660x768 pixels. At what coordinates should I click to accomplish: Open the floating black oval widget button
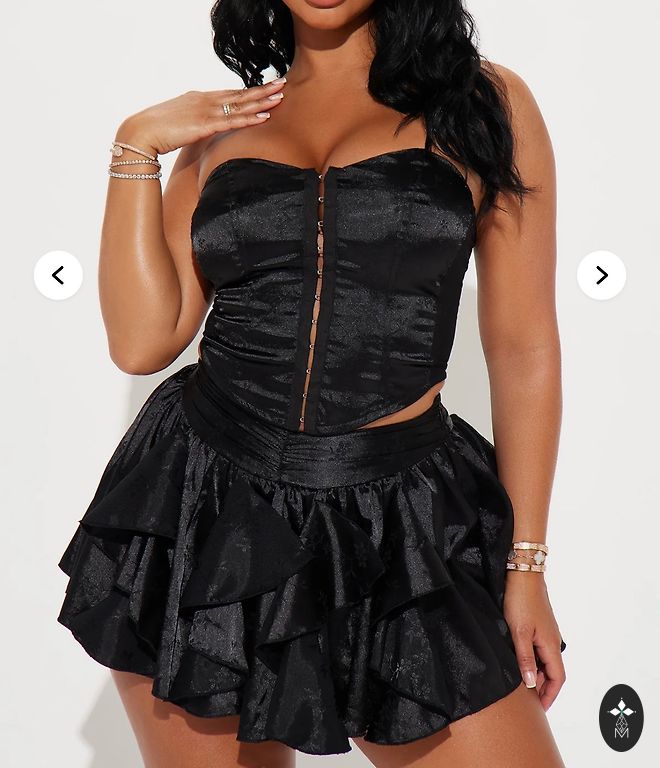(621, 718)
